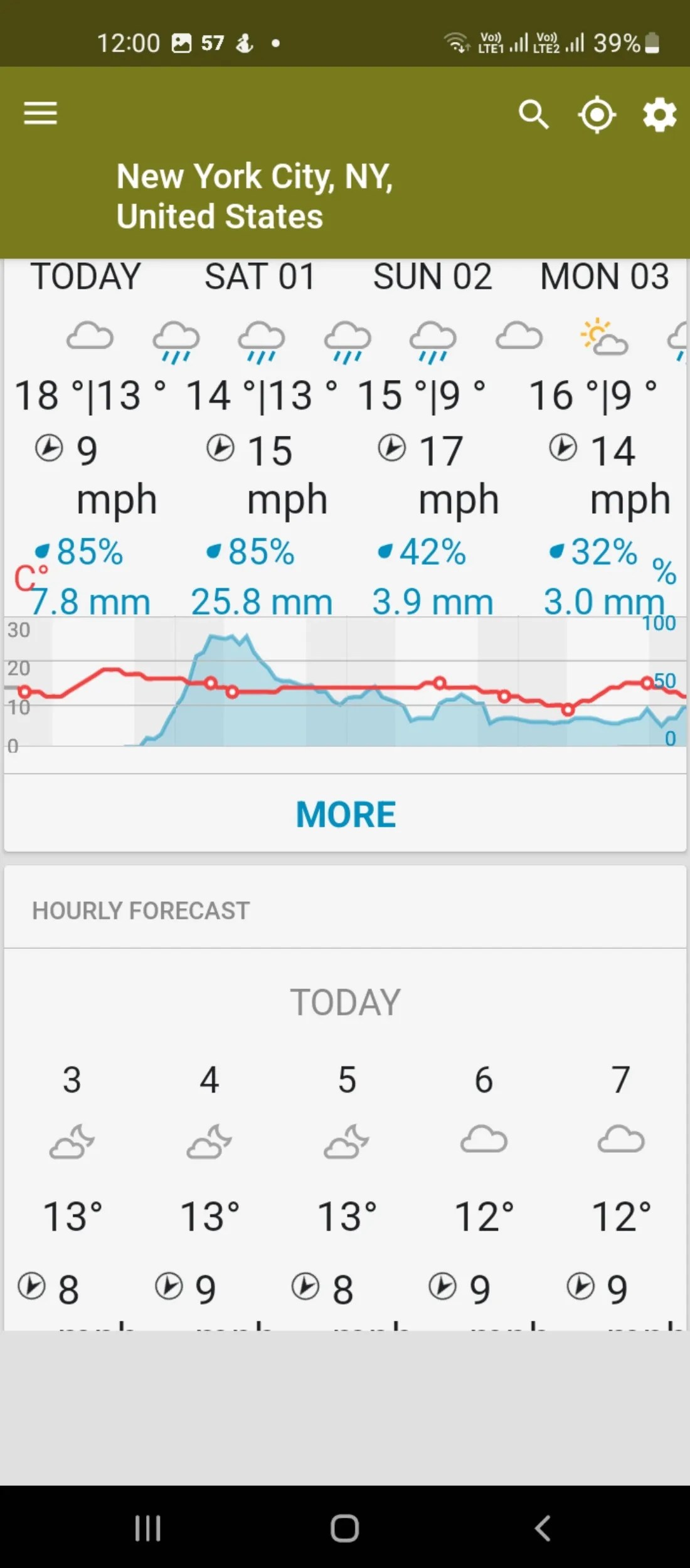This screenshot has height=1568, width=690.
Task: Click the New York City location title
Action: point(253,196)
